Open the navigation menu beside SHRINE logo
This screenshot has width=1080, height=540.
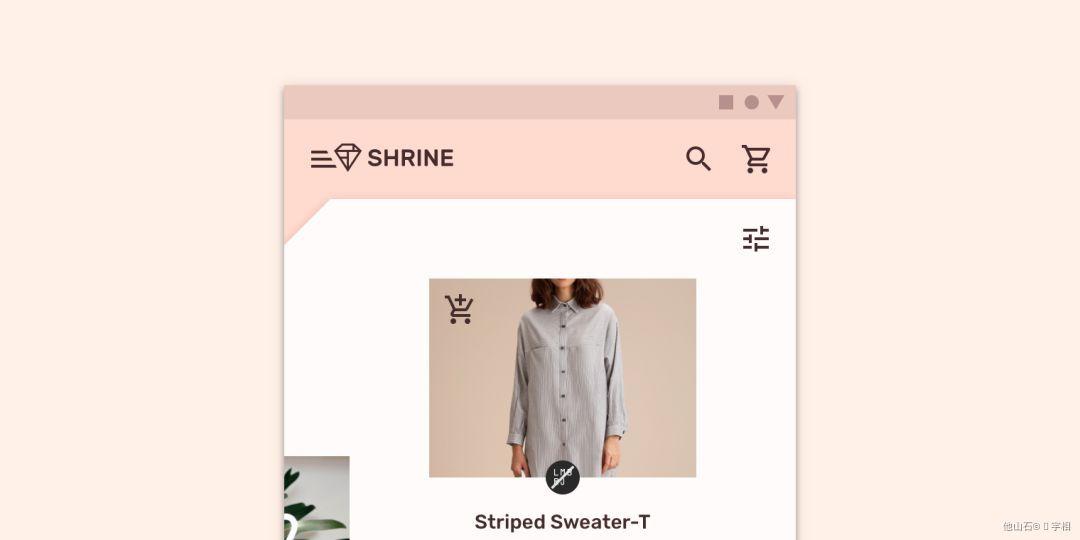322,159
